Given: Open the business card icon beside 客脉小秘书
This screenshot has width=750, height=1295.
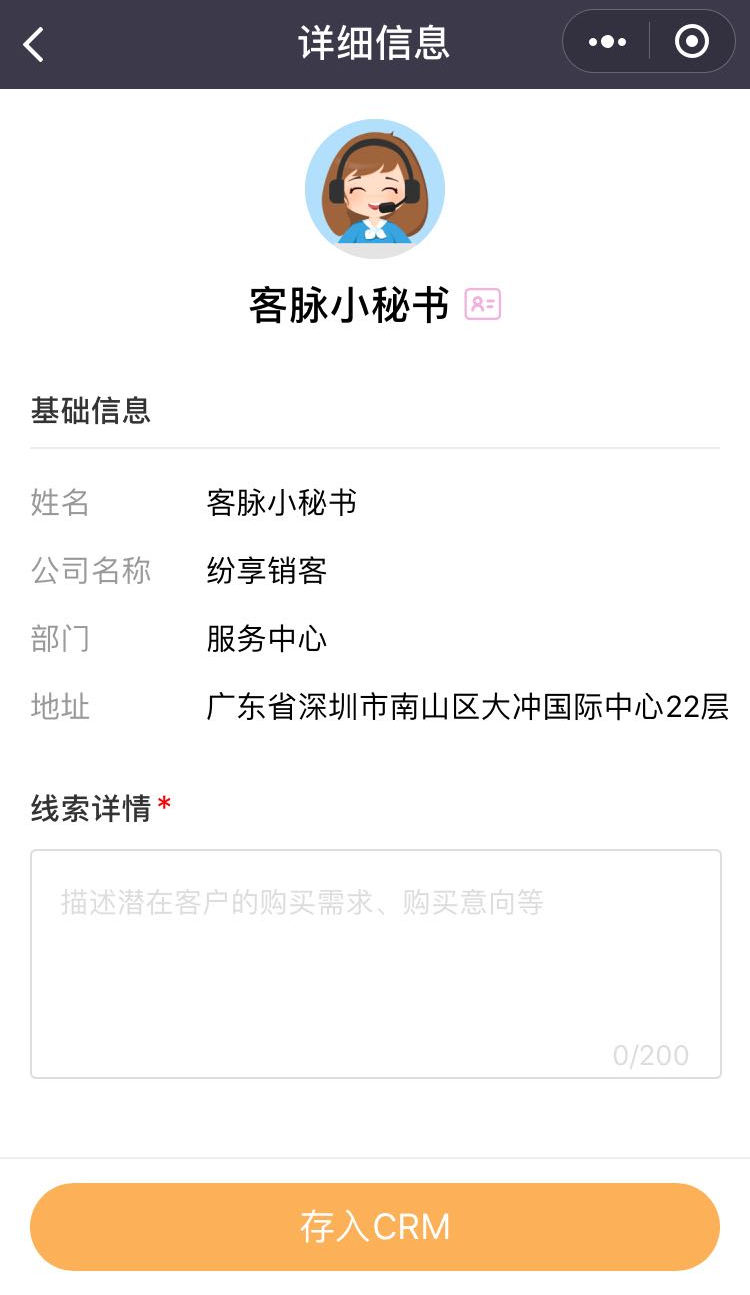Looking at the screenshot, I should [483, 304].
